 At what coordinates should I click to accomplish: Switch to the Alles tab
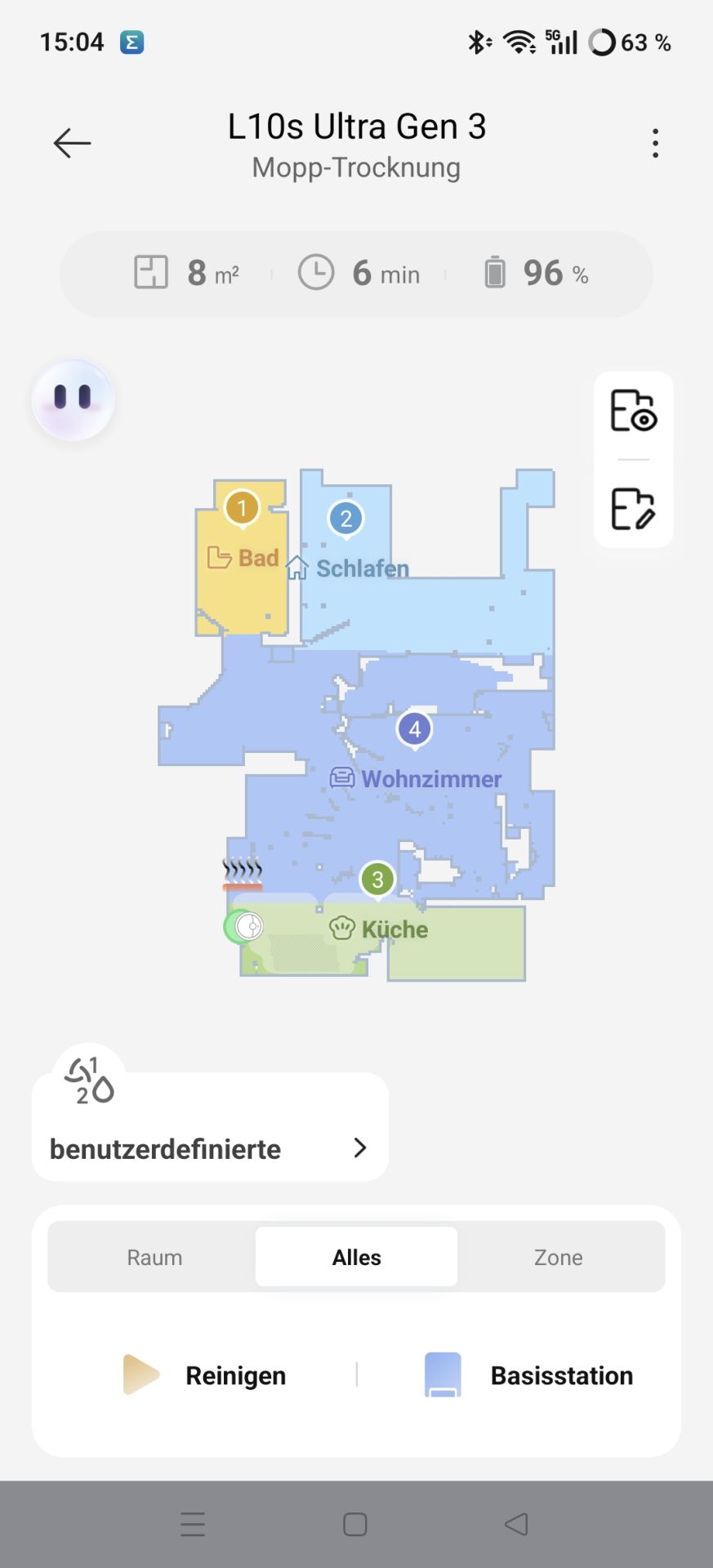click(x=356, y=1257)
